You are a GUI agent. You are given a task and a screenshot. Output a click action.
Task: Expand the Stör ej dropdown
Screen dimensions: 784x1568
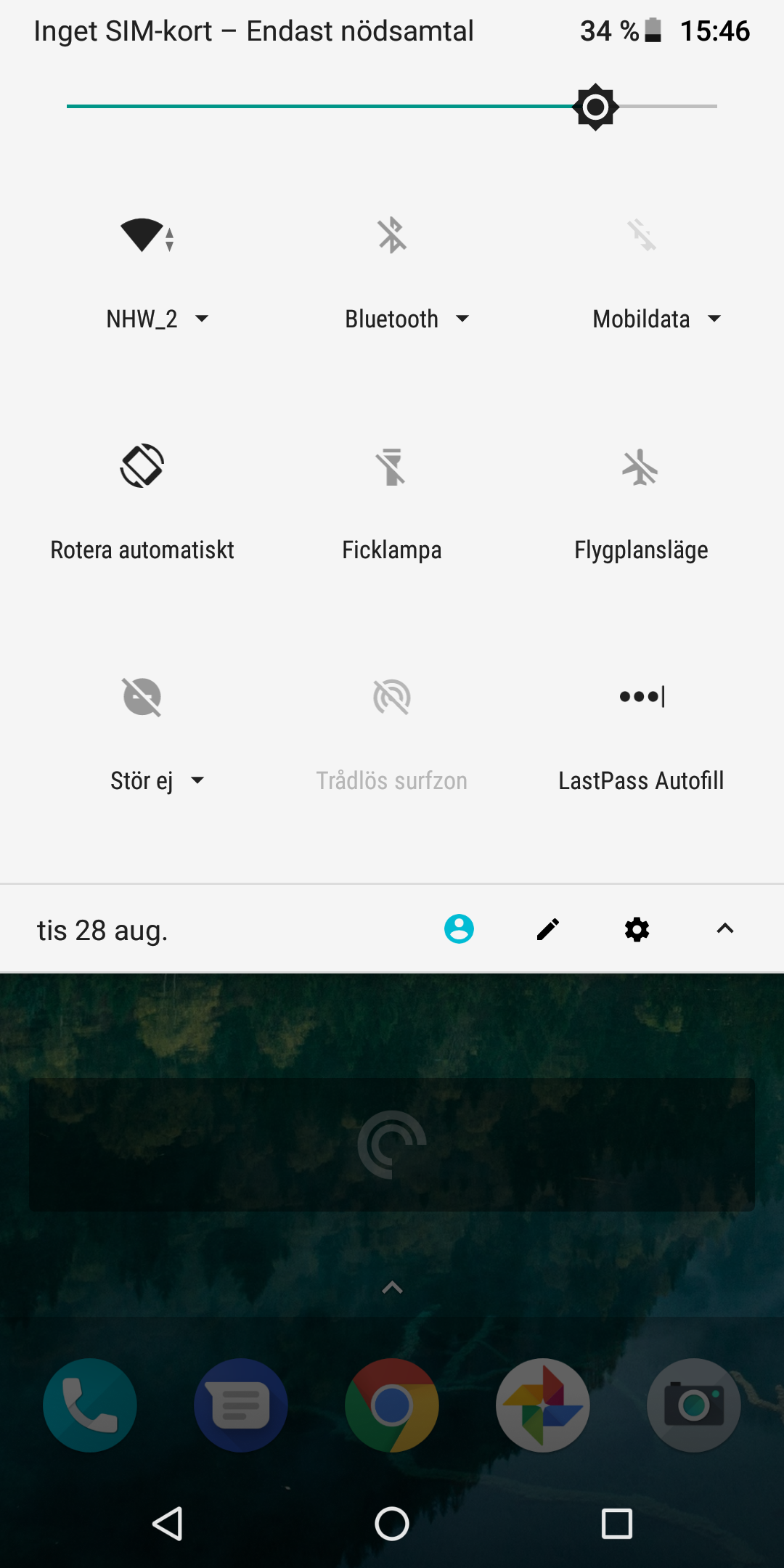197,780
